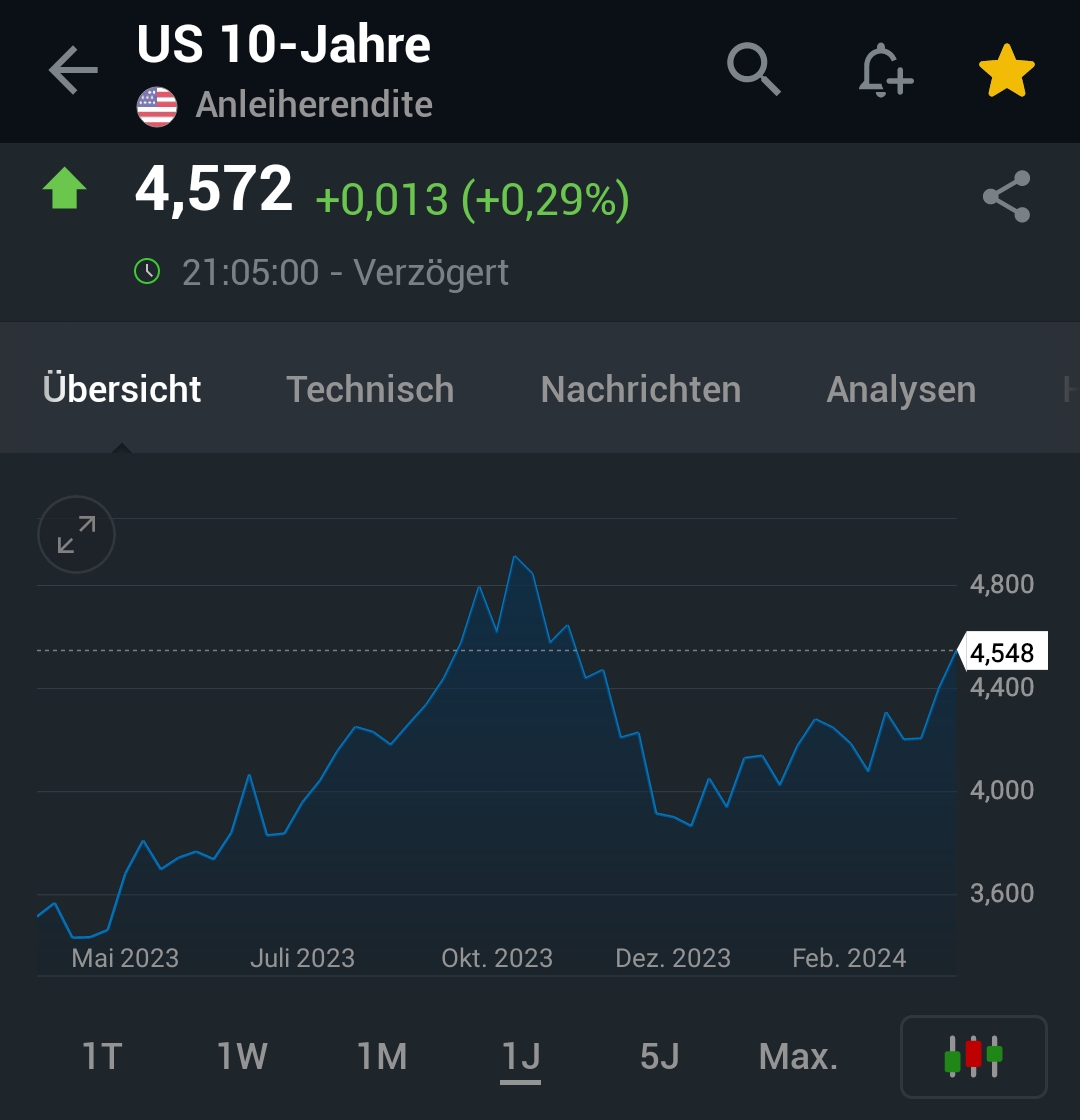Choose the Max. time range
The height and width of the screenshot is (1120, 1080).
pos(797,1056)
